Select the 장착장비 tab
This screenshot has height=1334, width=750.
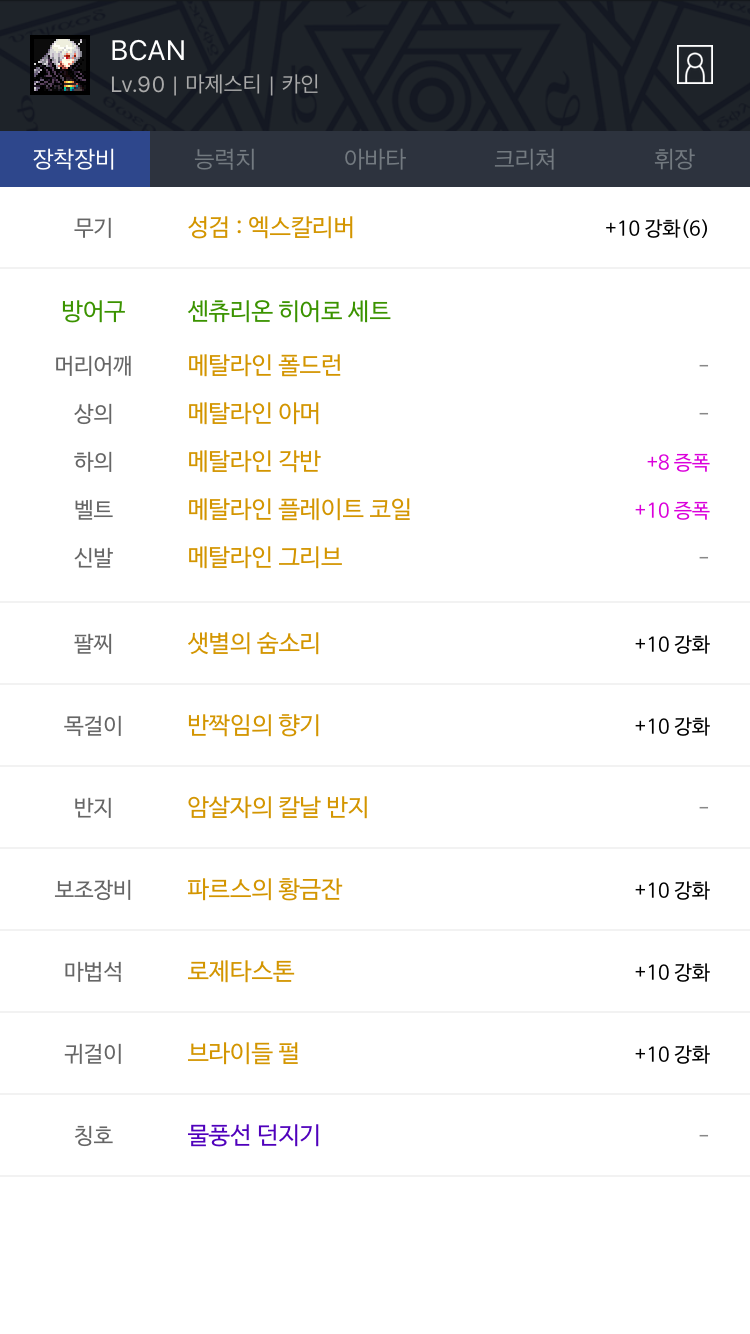(x=75, y=158)
